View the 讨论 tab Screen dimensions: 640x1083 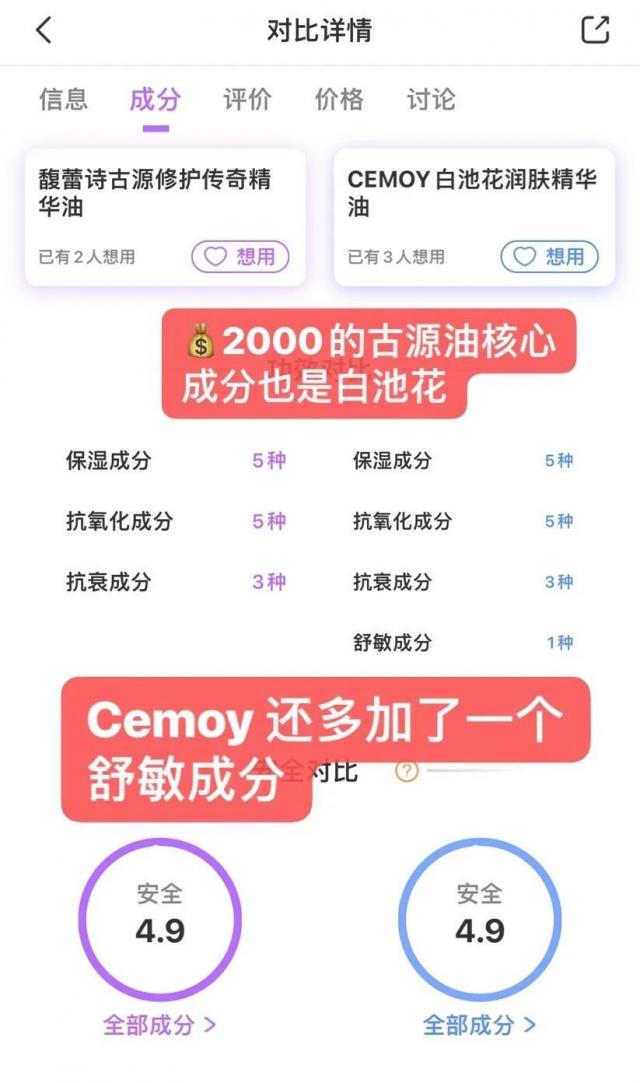(431, 99)
